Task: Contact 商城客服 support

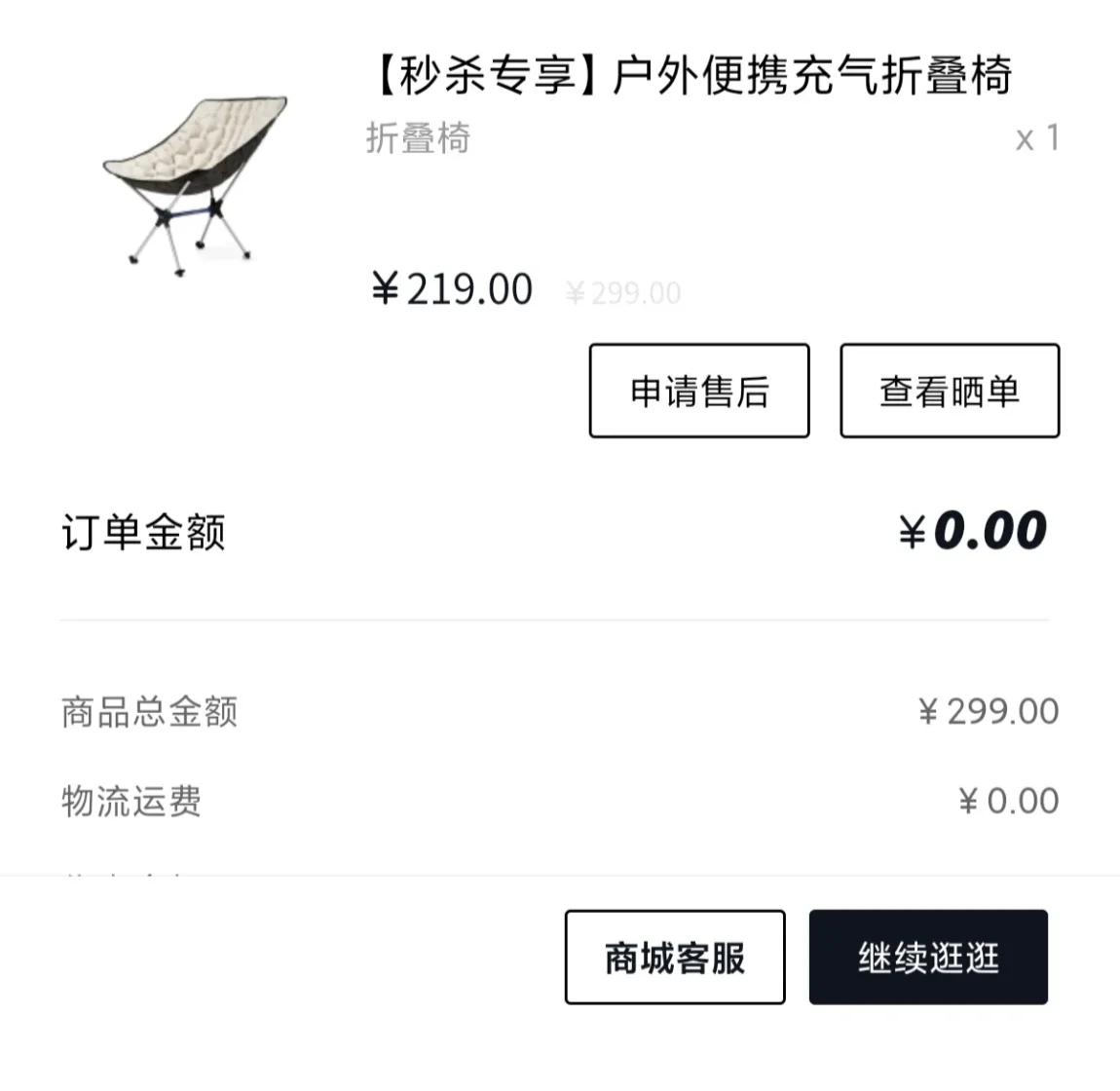Action: pyautogui.click(x=674, y=958)
